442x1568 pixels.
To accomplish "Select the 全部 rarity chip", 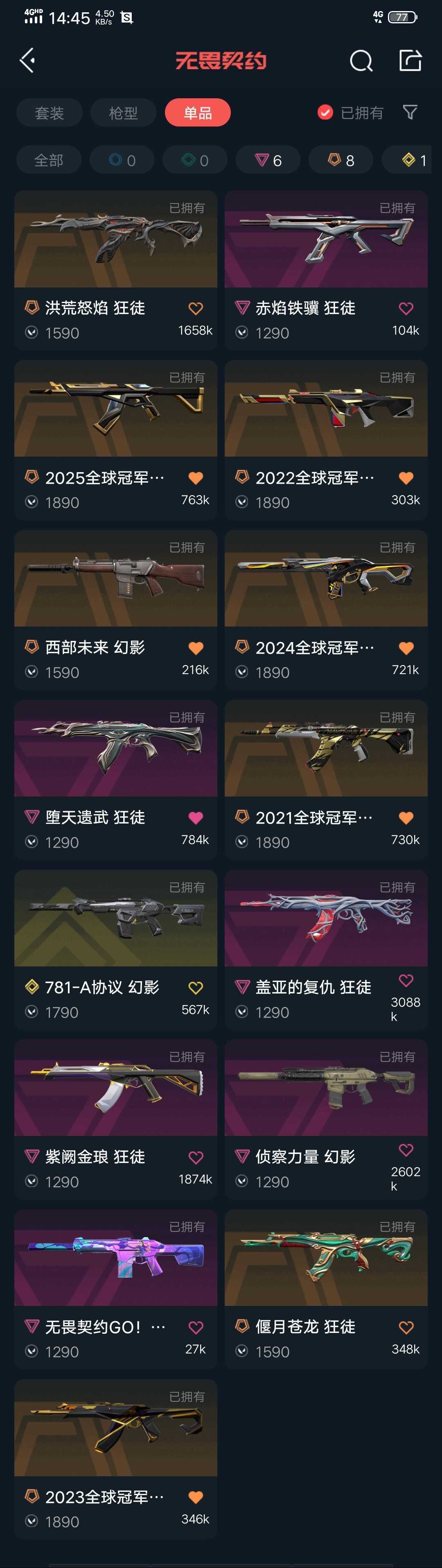I will pyautogui.click(x=49, y=160).
